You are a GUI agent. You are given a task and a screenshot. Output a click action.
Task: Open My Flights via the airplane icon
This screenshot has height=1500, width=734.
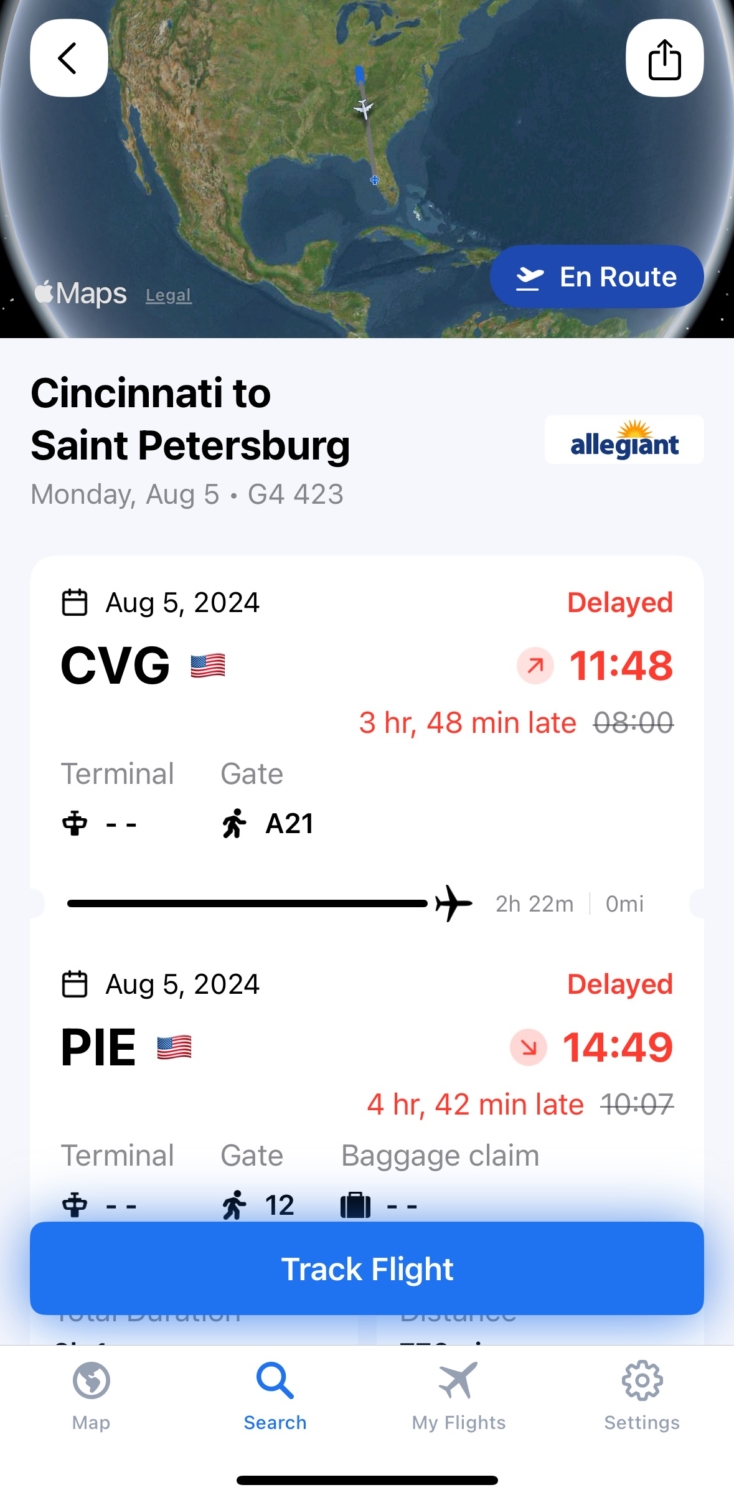458,1378
